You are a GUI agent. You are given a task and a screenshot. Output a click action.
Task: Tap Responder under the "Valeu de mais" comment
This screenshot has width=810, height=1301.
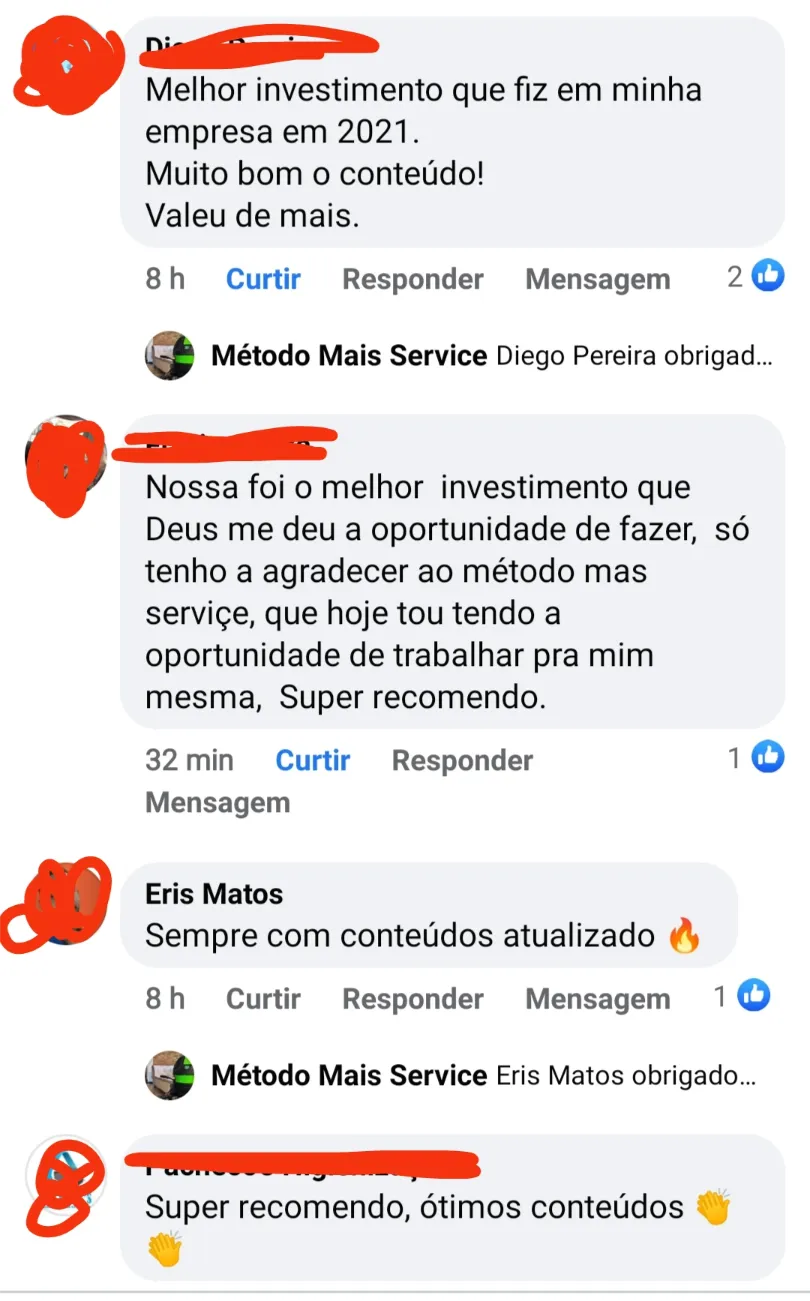pos(413,279)
